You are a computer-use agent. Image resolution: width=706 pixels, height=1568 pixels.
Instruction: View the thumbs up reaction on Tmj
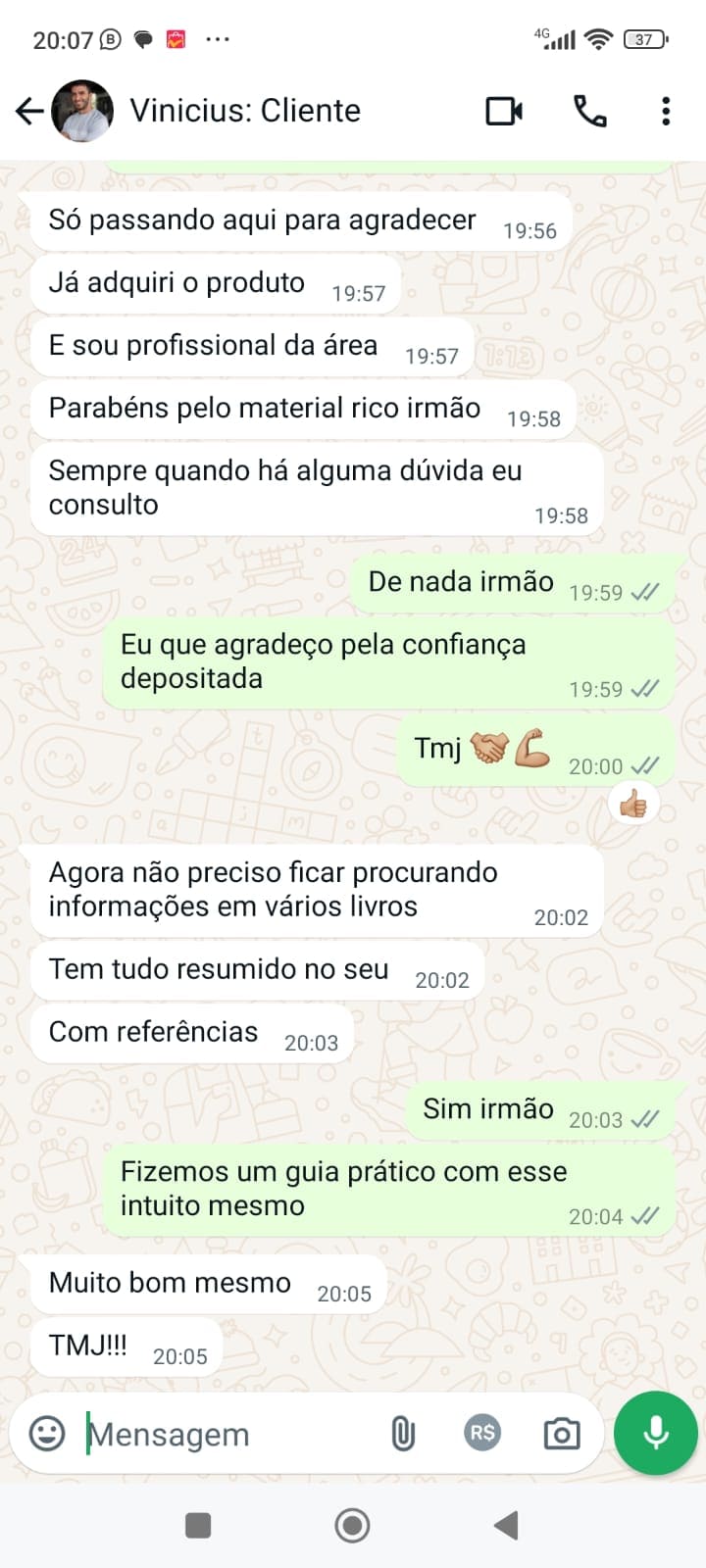point(633,806)
